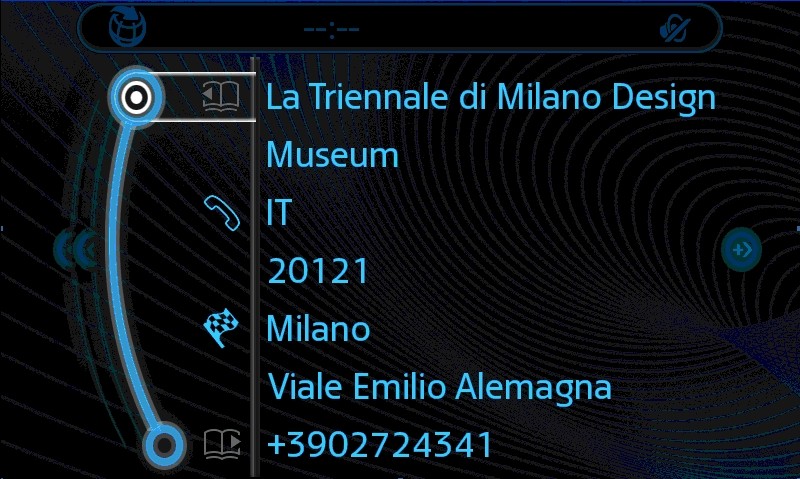Open the right-edge arrow panel
The image size is (800, 479).
click(742, 249)
